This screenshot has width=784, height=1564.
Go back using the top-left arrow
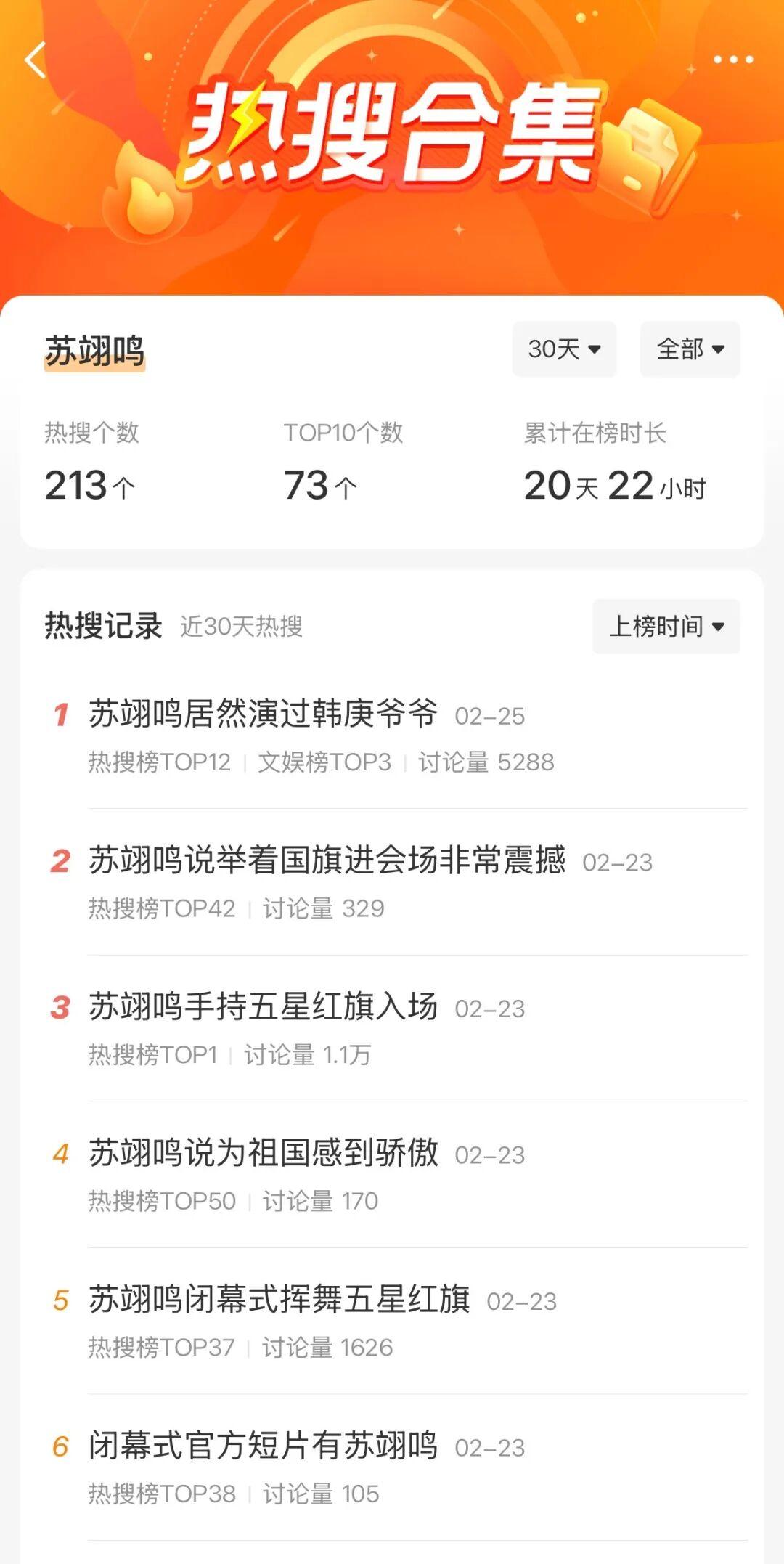(x=35, y=60)
